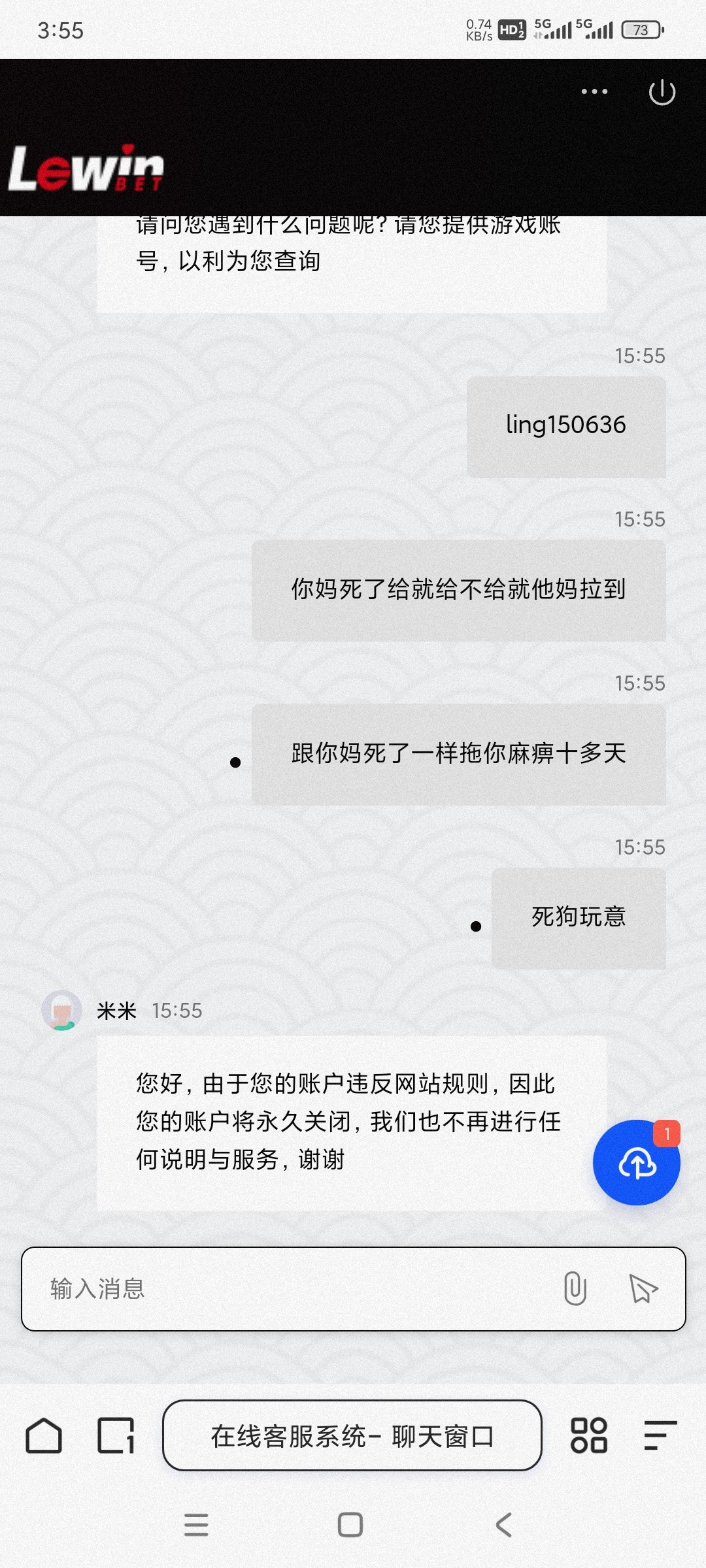Send the message with the arrow icon

pos(643,1288)
